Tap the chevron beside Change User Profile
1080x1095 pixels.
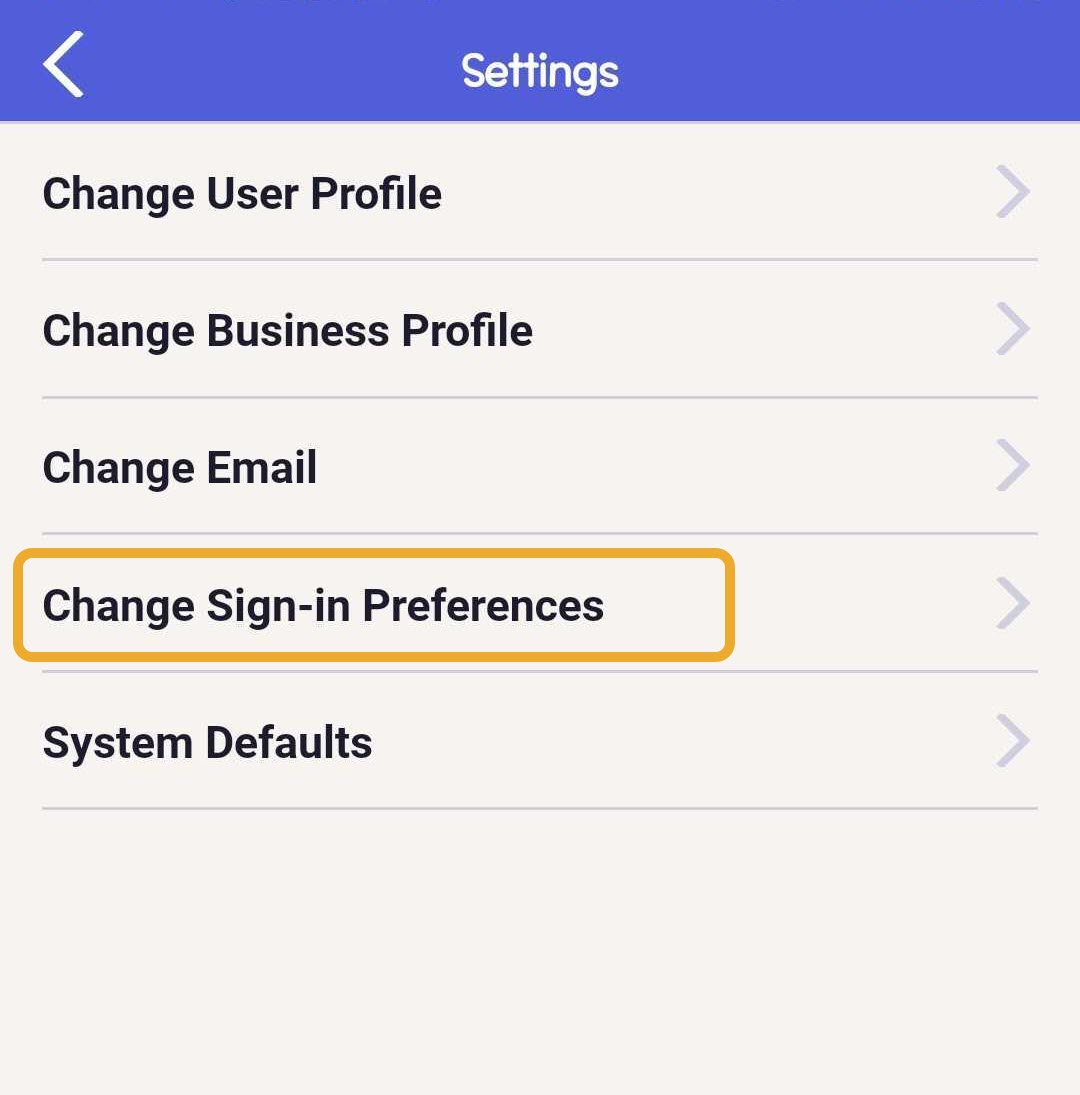(x=1013, y=193)
